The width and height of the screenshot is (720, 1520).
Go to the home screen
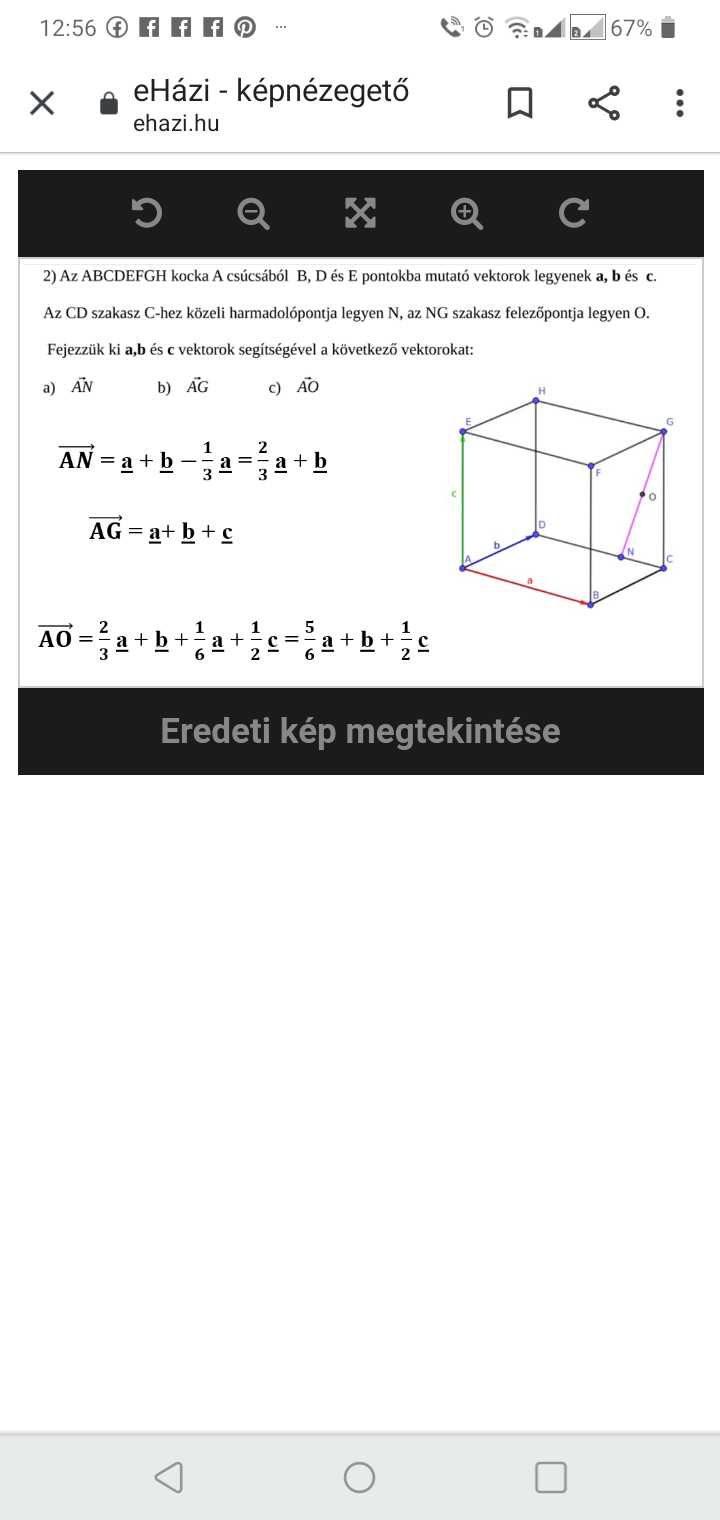click(359, 1477)
